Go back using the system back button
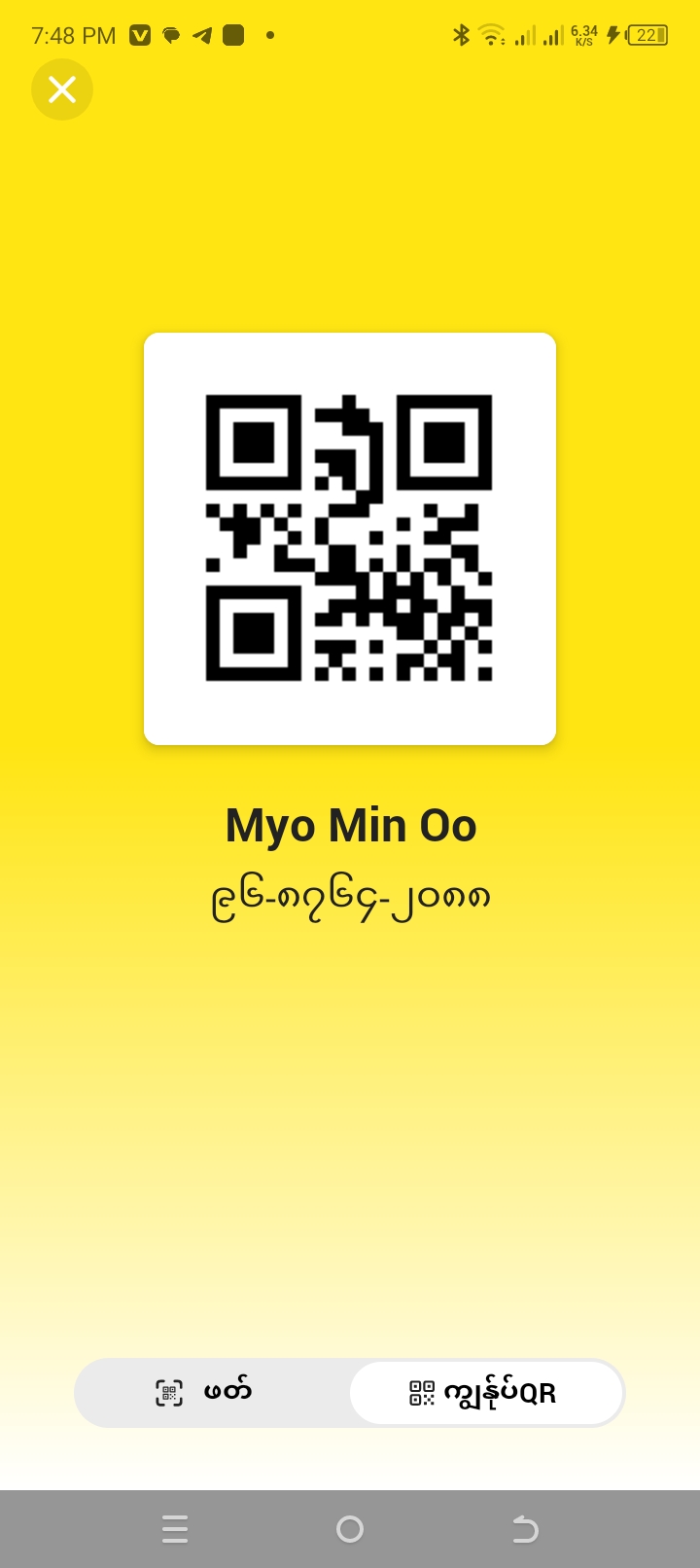 pyautogui.click(x=525, y=1529)
